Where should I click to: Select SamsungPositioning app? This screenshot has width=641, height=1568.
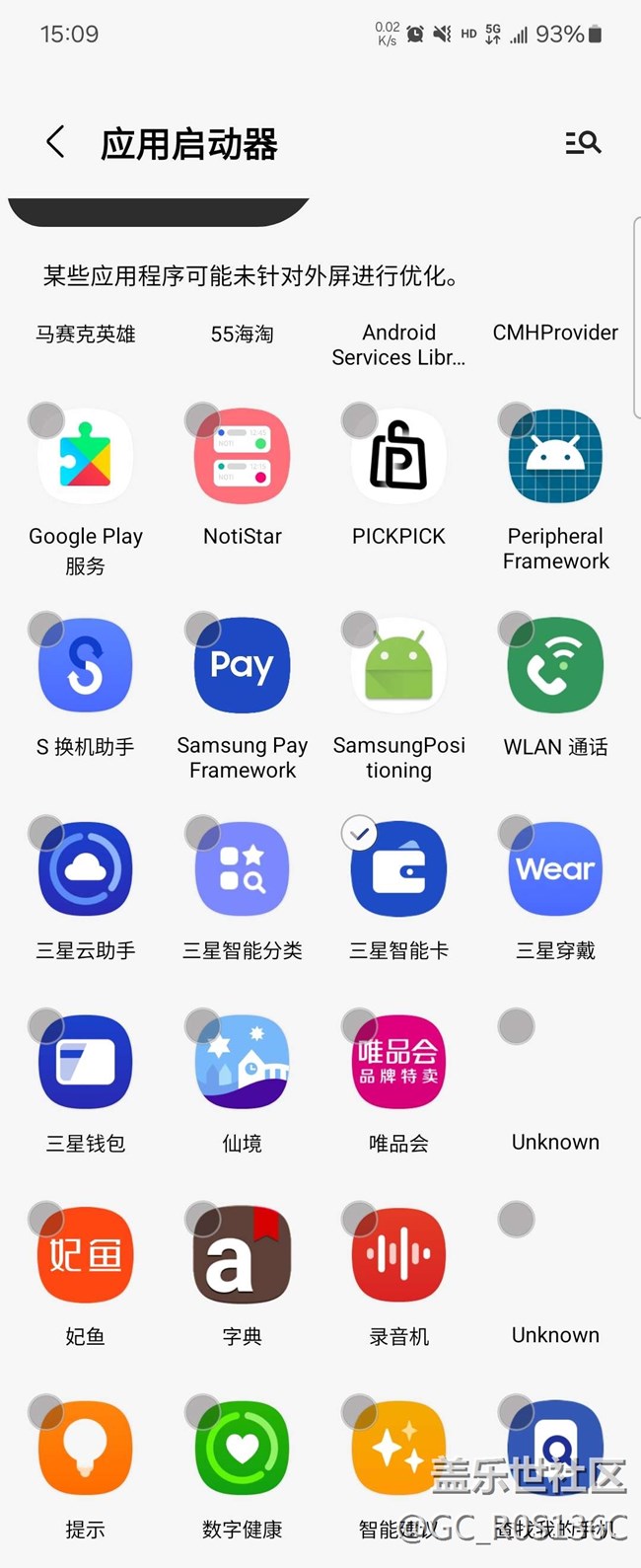coord(398,666)
